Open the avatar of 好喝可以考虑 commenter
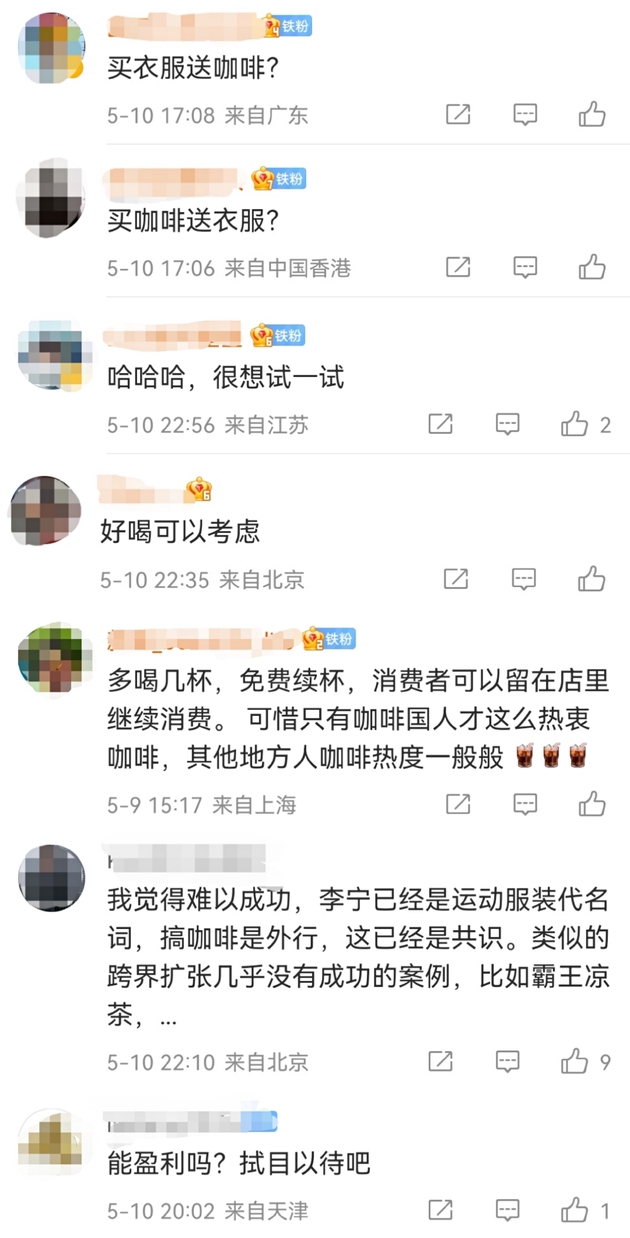Viewport: 630px width, 1238px height. point(44,511)
